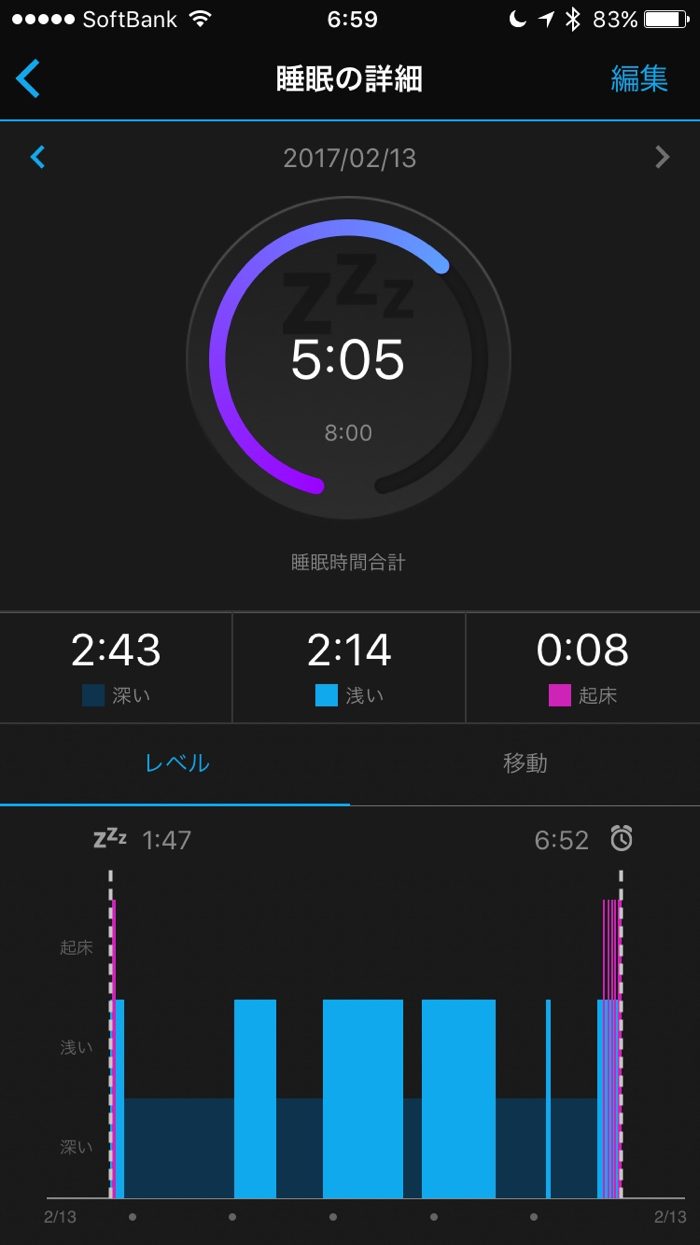The height and width of the screenshot is (1245, 700).
Task: Switch to the 移動 tab
Action: (x=525, y=763)
